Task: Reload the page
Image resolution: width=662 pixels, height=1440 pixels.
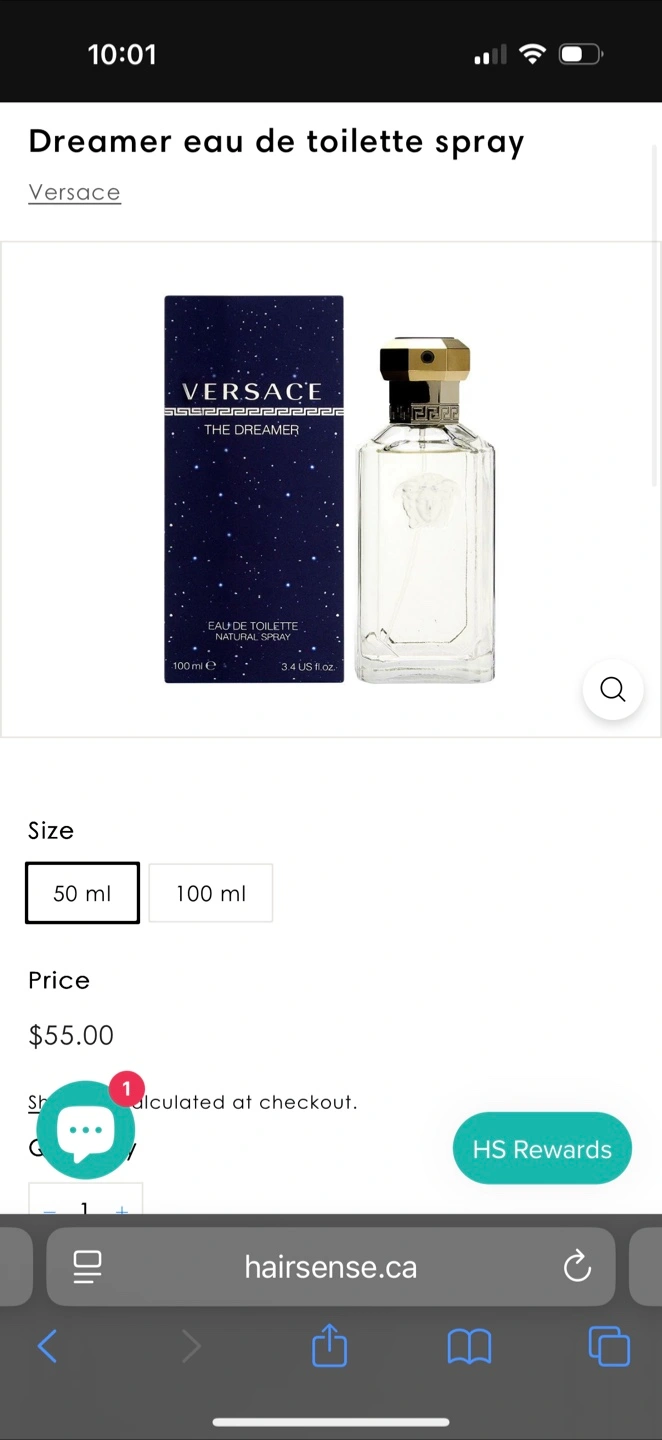Action: pyautogui.click(x=577, y=1267)
